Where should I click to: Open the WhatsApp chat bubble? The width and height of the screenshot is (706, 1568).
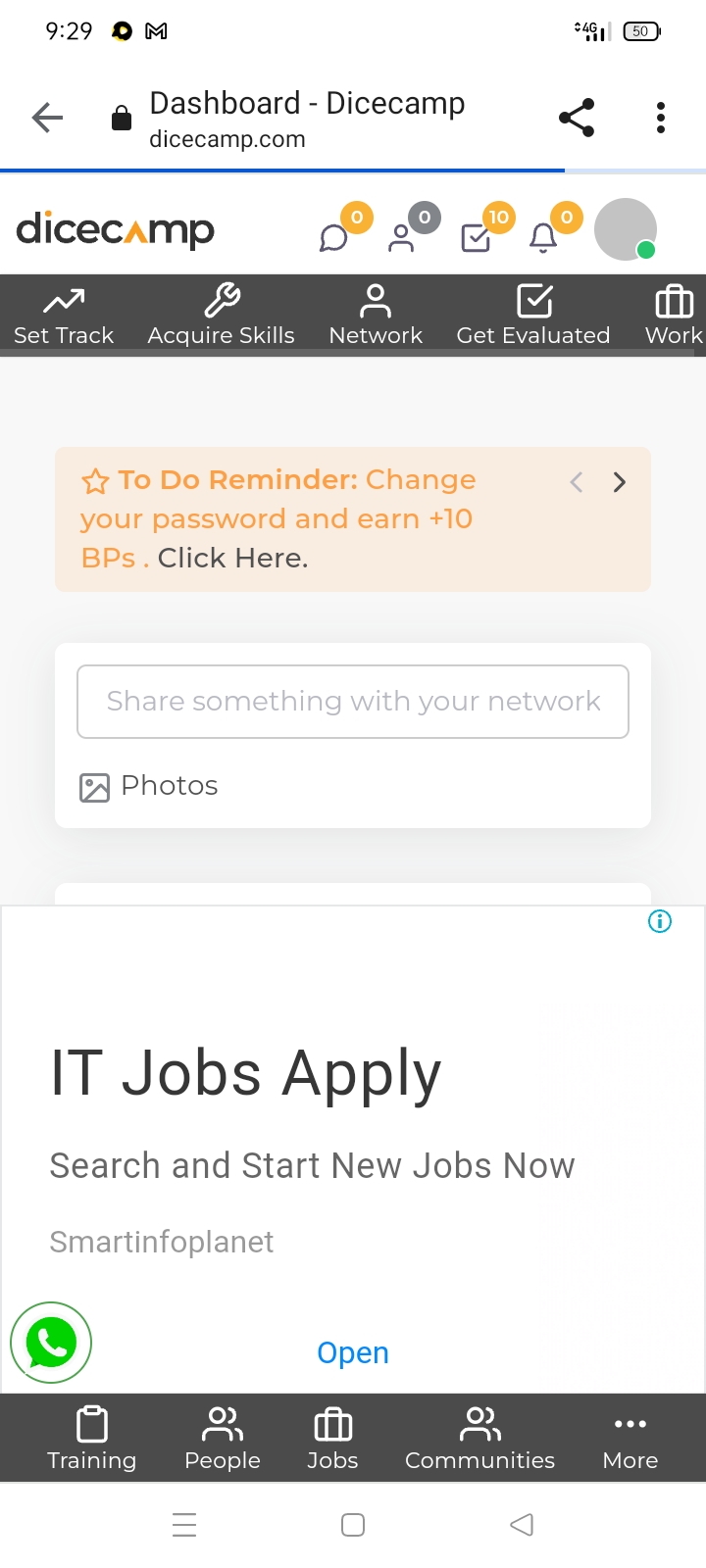click(51, 1343)
